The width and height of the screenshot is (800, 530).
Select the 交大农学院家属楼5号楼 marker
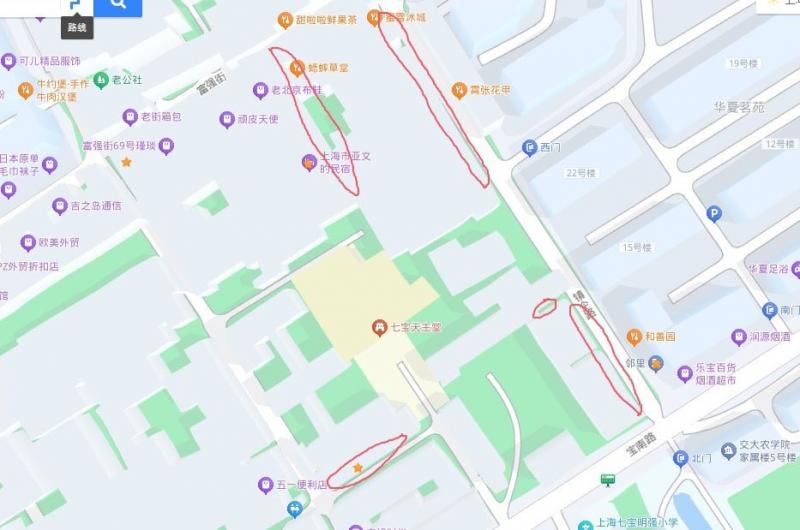(x=728, y=451)
